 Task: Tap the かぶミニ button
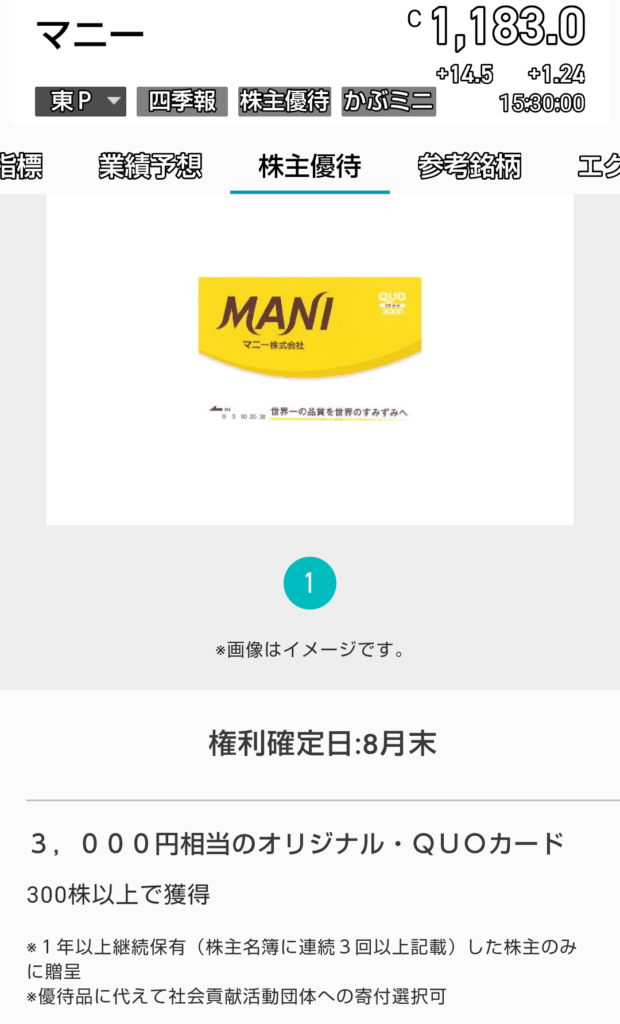click(389, 101)
